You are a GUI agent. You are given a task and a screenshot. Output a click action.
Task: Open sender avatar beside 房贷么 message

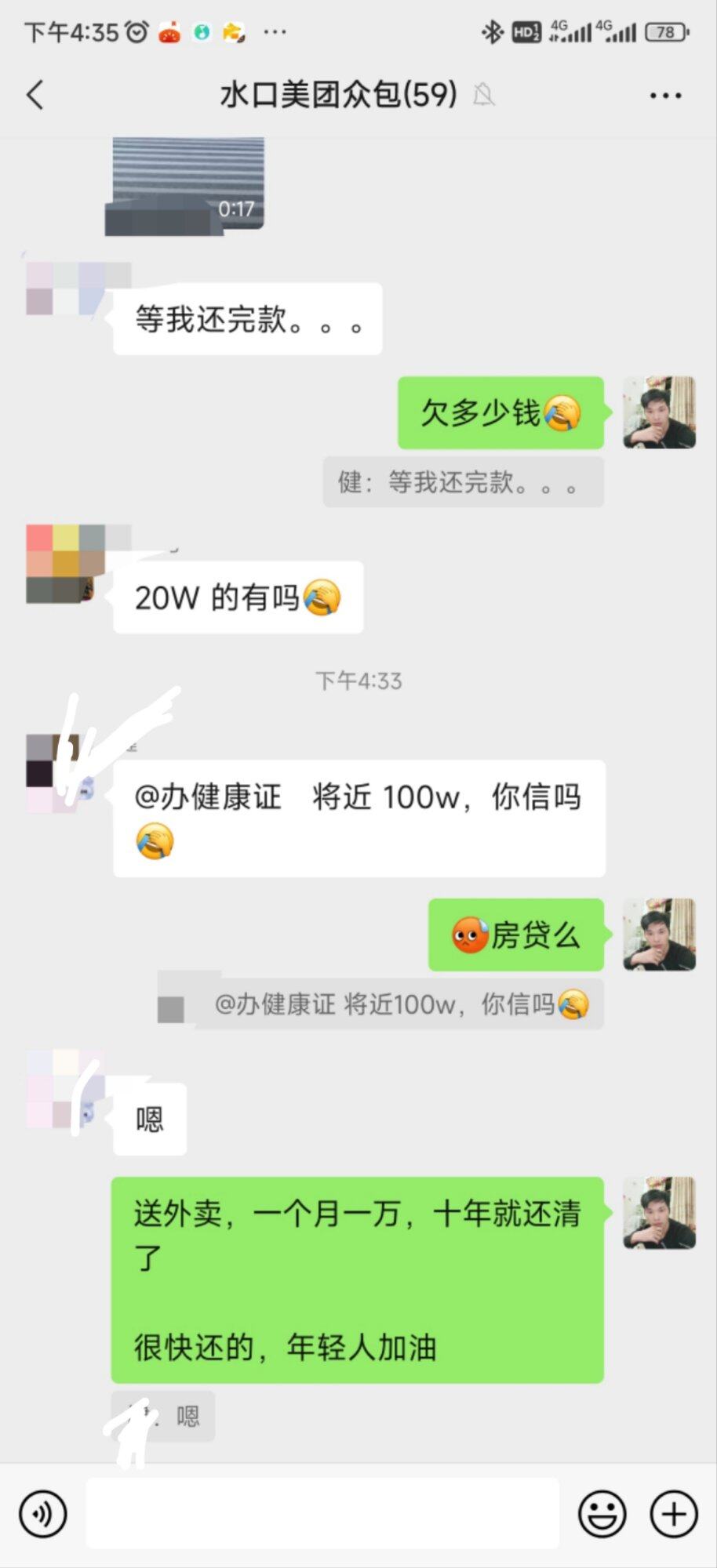pos(659,935)
